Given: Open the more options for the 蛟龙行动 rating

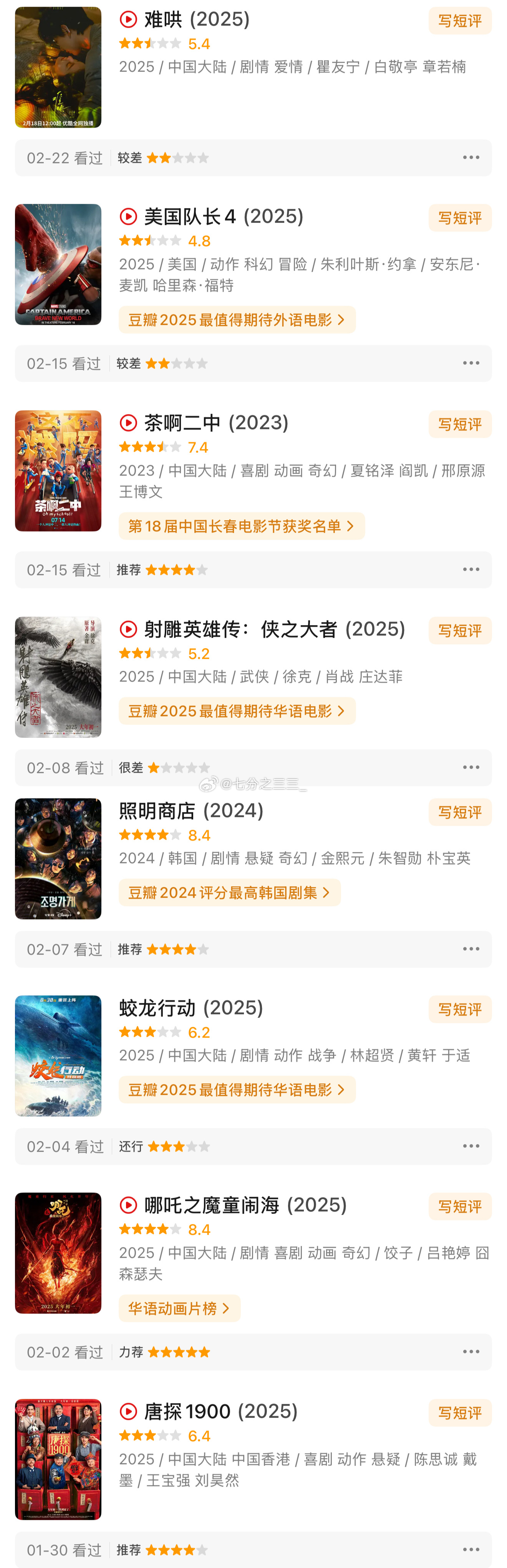Looking at the screenshot, I should click(x=471, y=1146).
